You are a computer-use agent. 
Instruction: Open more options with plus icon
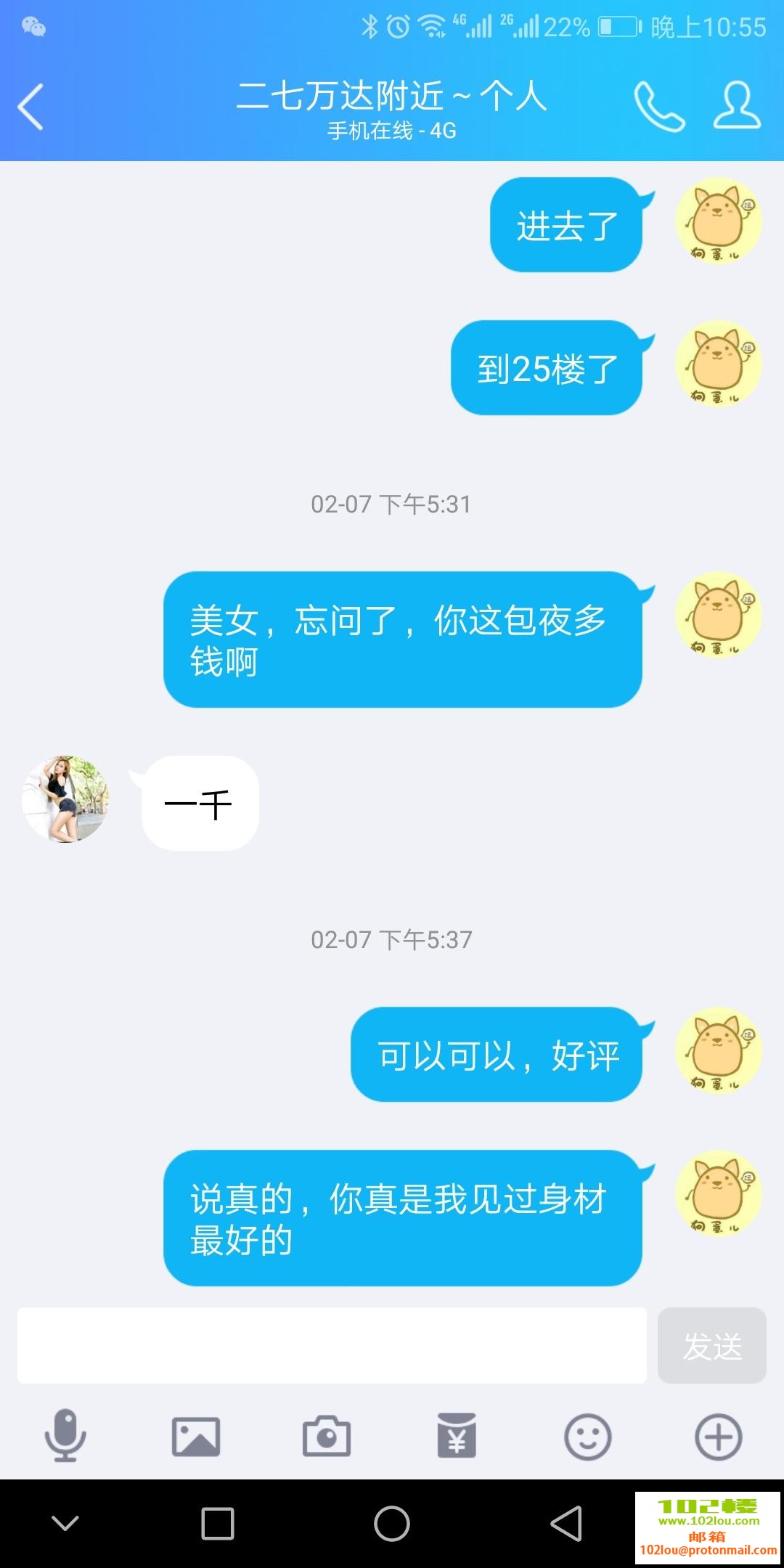(x=719, y=1437)
